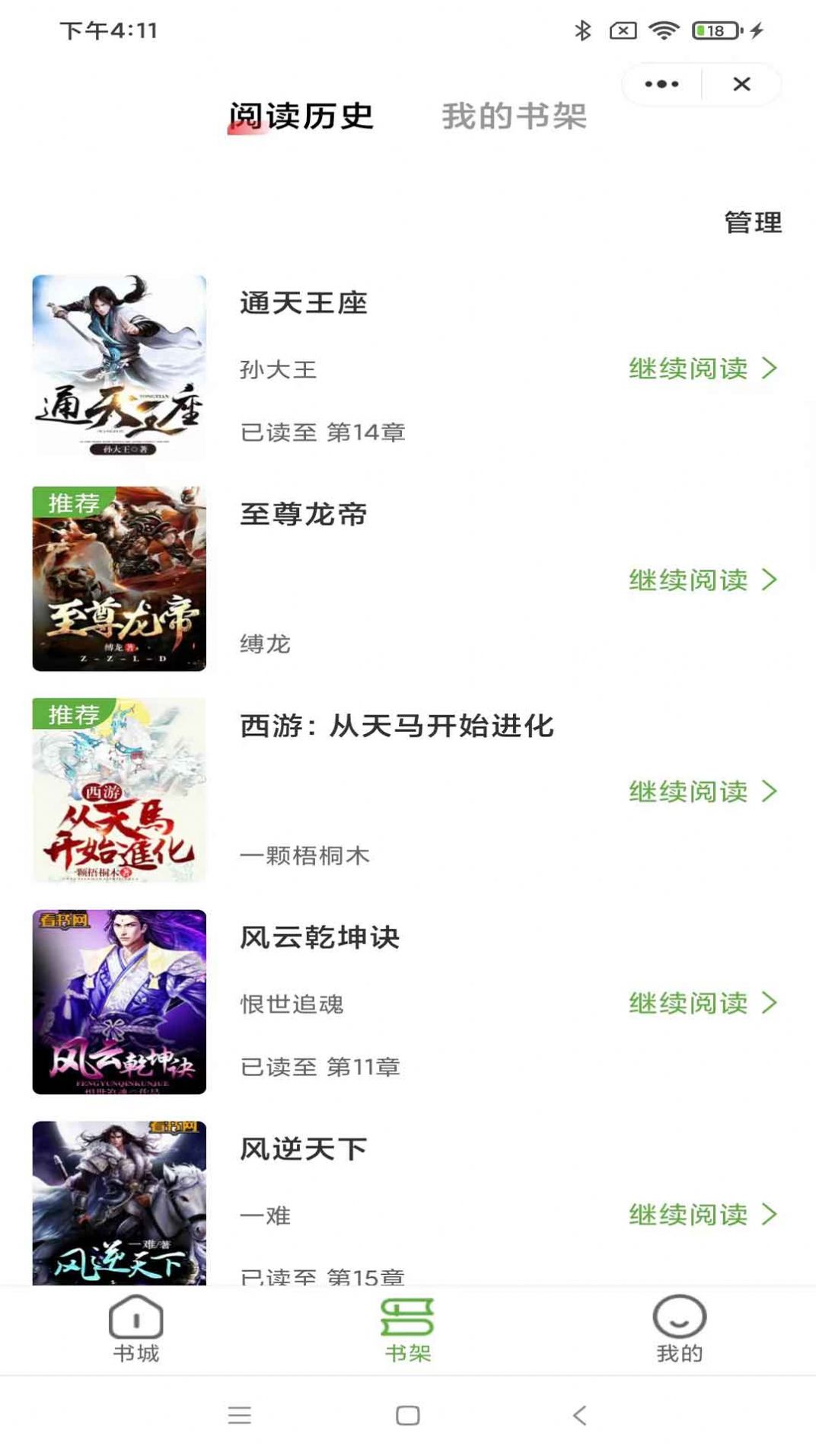The width and height of the screenshot is (816, 1456).
Task: Select the 阅读历史 tab
Action: pyautogui.click(x=301, y=116)
